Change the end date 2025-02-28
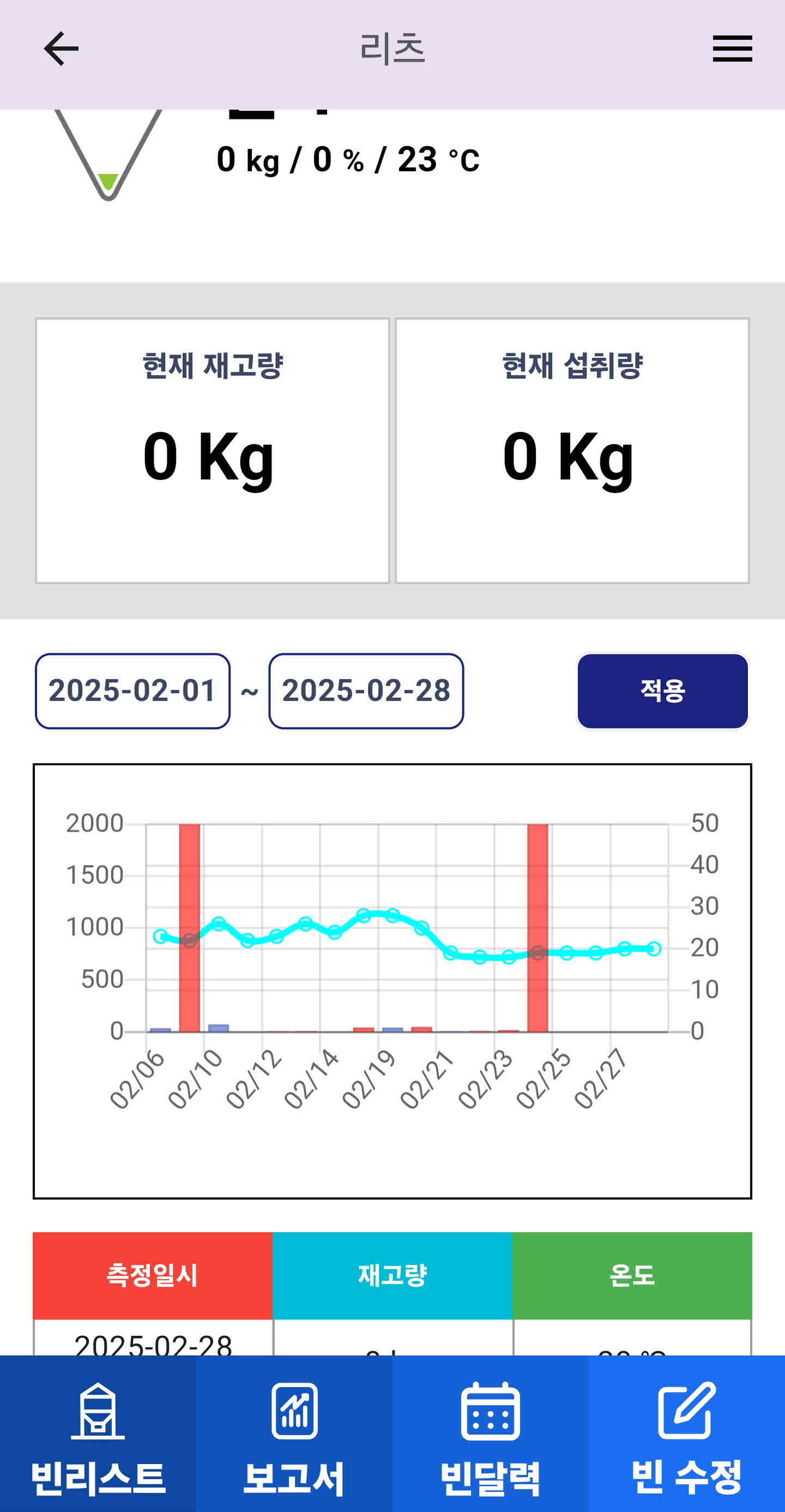This screenshot has width=785, height=1512. (x=366, y=691)
